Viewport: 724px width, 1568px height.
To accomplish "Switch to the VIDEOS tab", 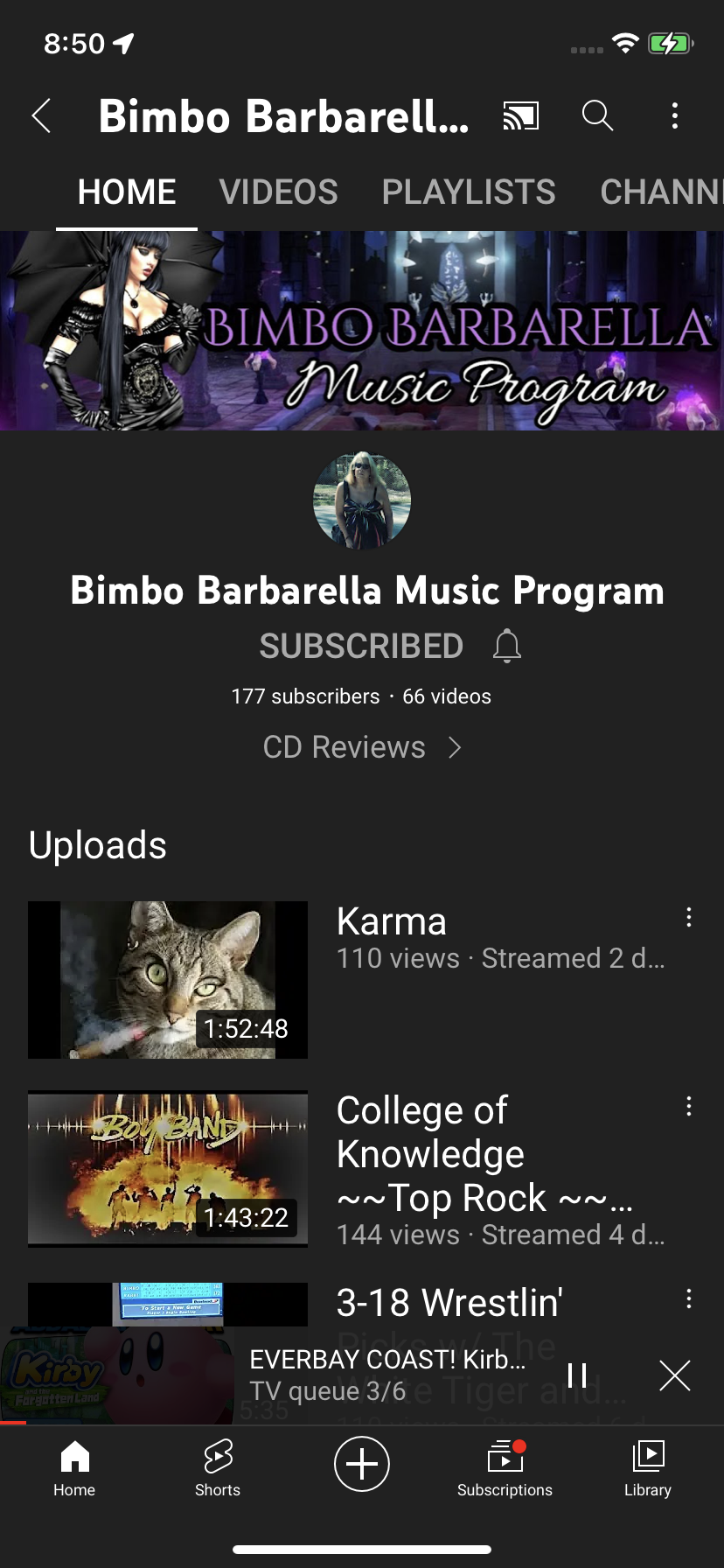I will coord(278,192).
